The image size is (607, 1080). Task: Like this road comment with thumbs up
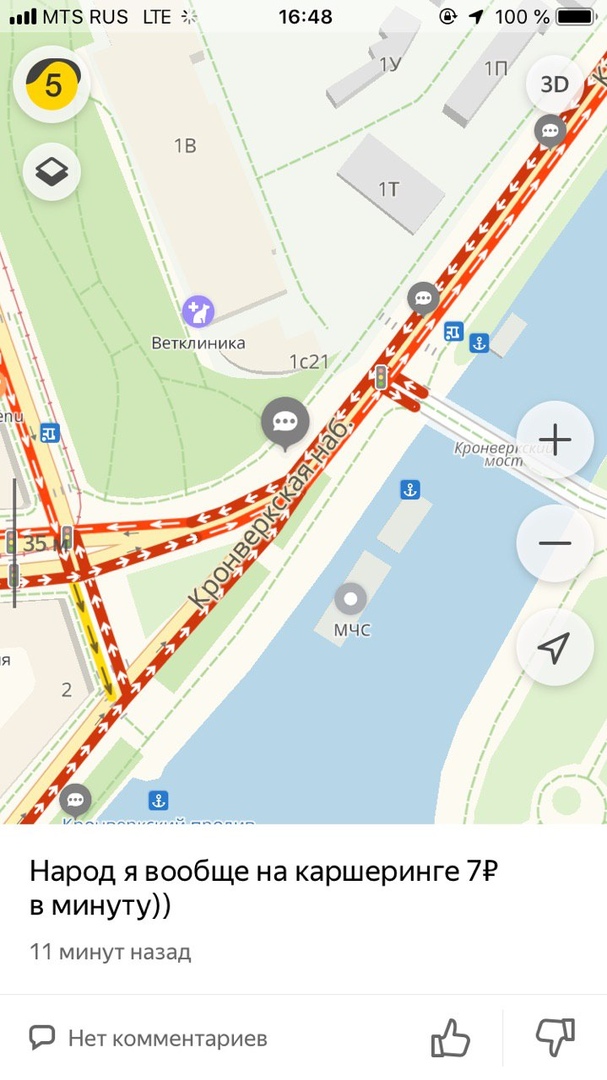pyautogui.click(x=450, y=1038)
